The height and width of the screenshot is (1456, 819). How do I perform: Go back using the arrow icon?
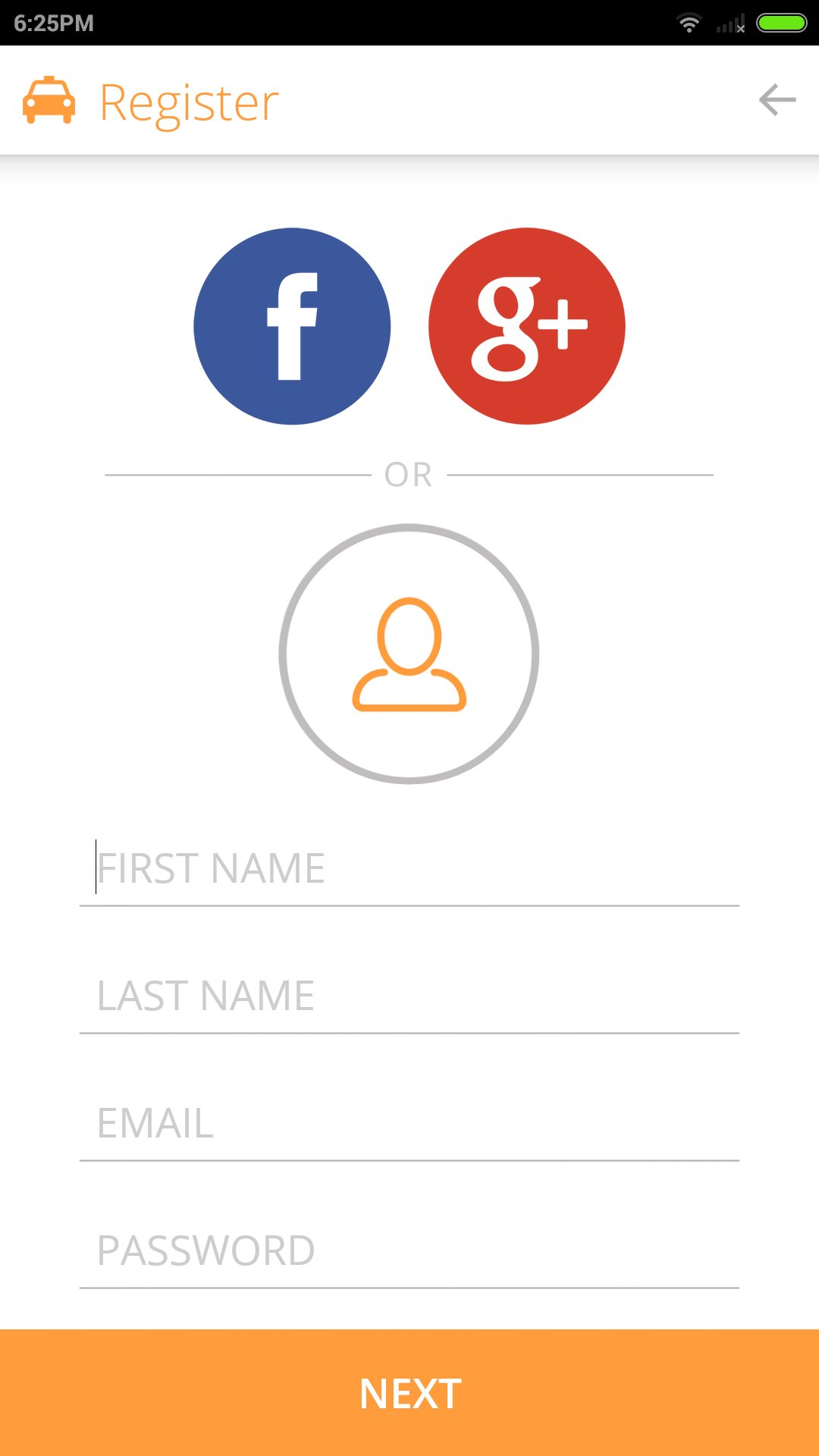tap(777, 100)
